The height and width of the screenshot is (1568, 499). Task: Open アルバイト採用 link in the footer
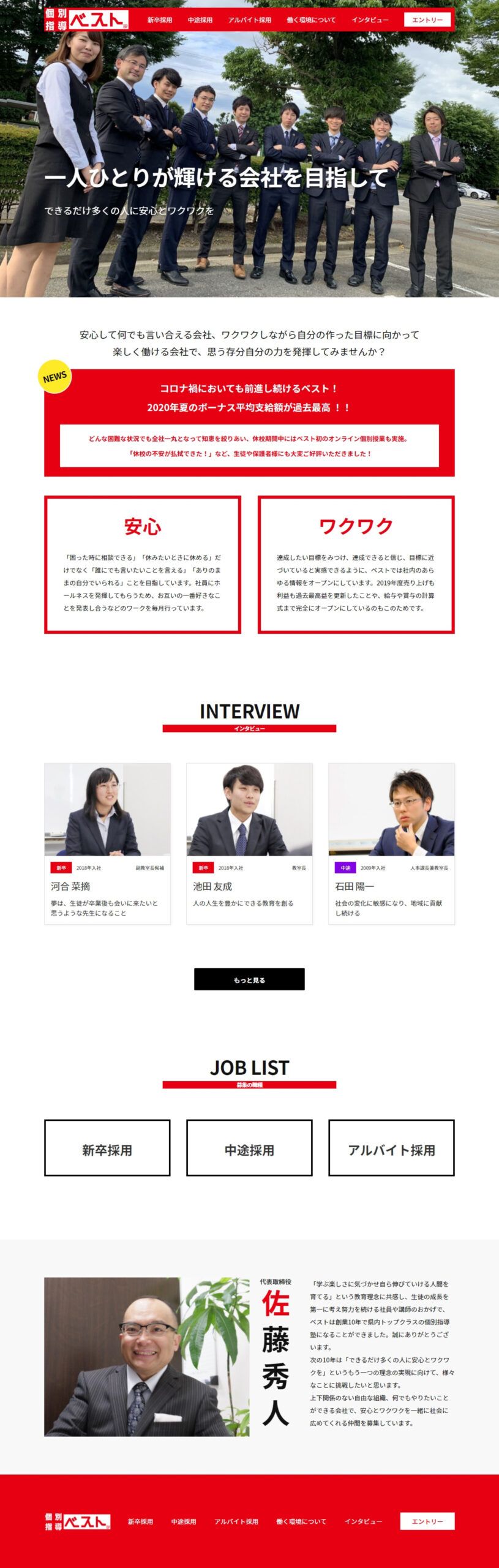pos(236,1521)
